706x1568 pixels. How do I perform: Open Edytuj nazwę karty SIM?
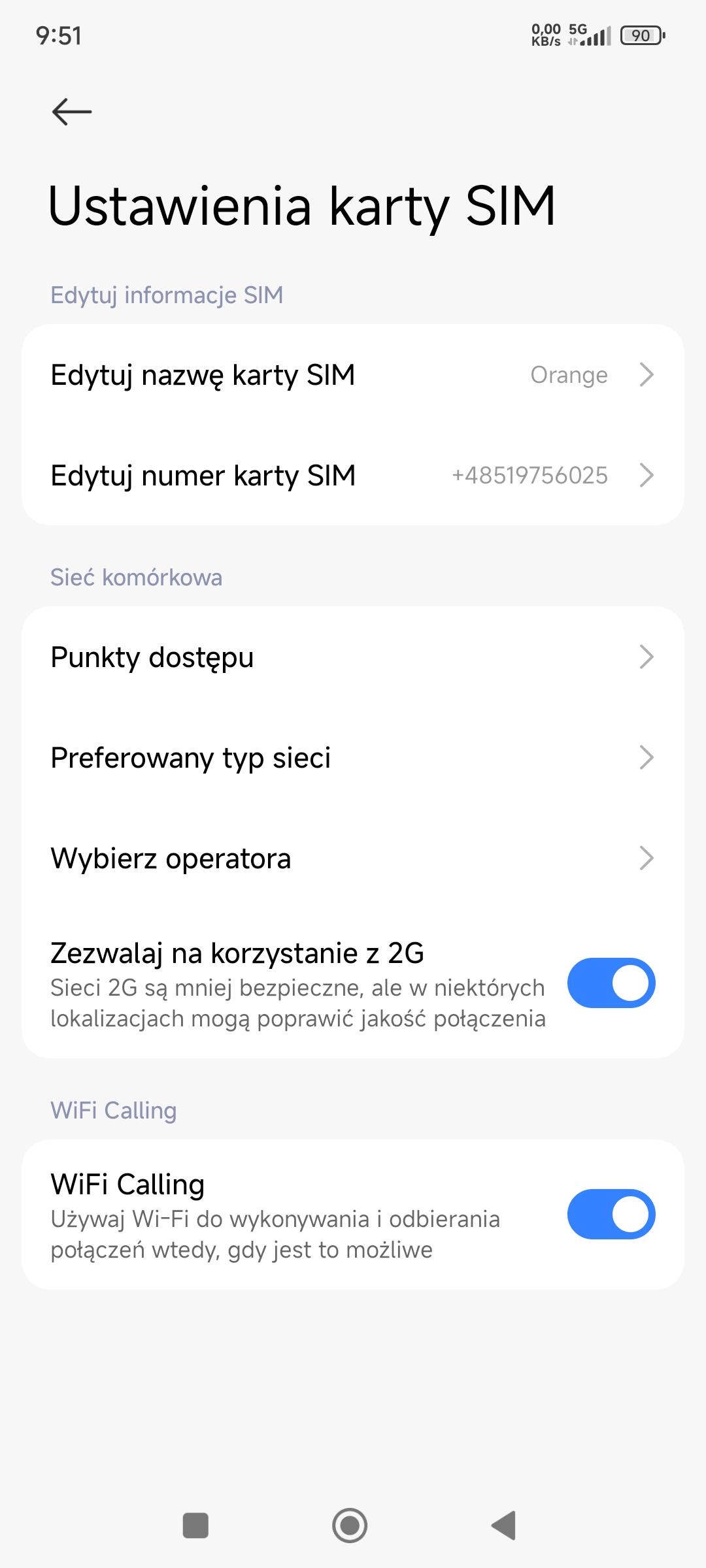353,375
